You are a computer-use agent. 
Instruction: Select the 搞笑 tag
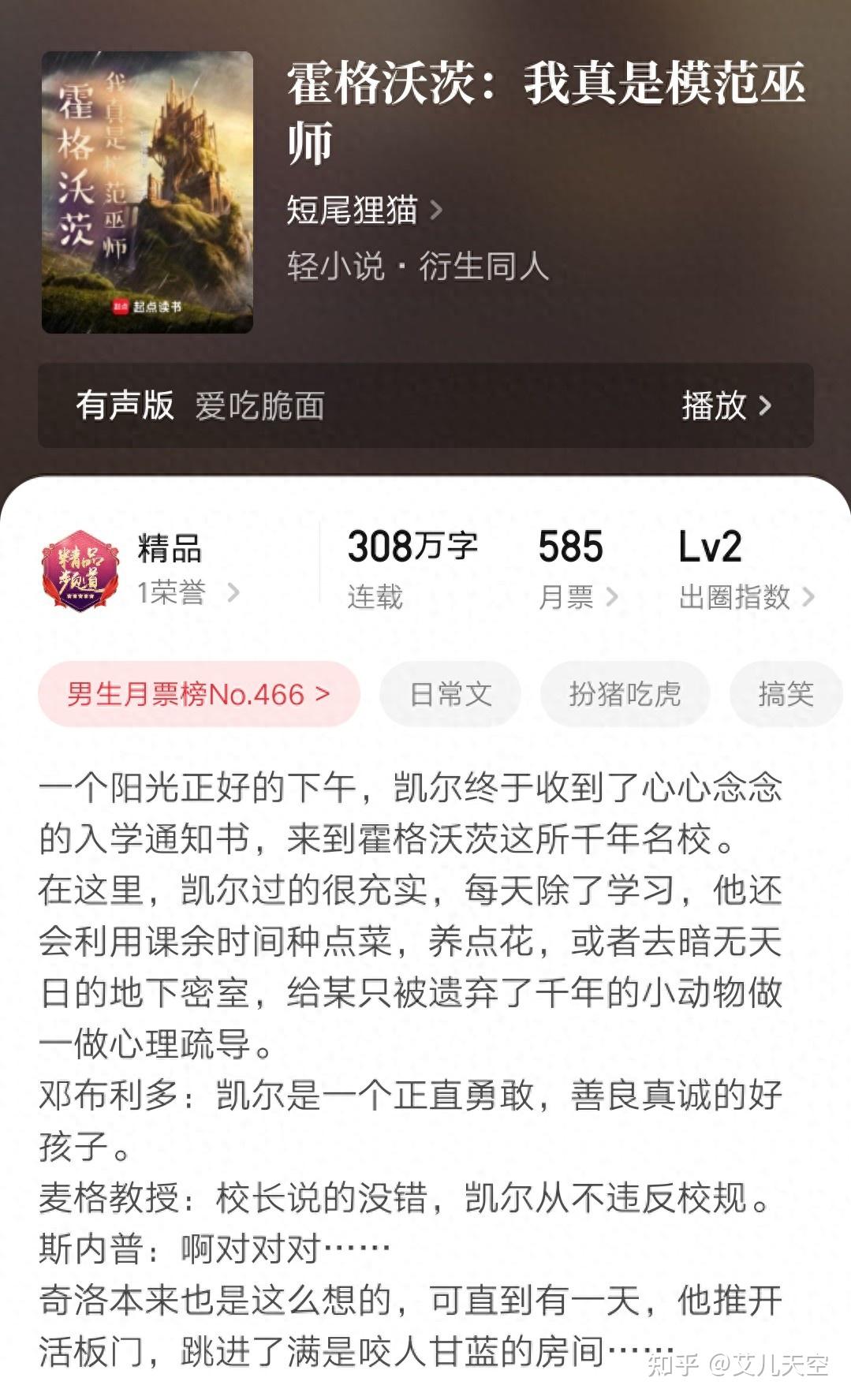(x=786, y=693)
